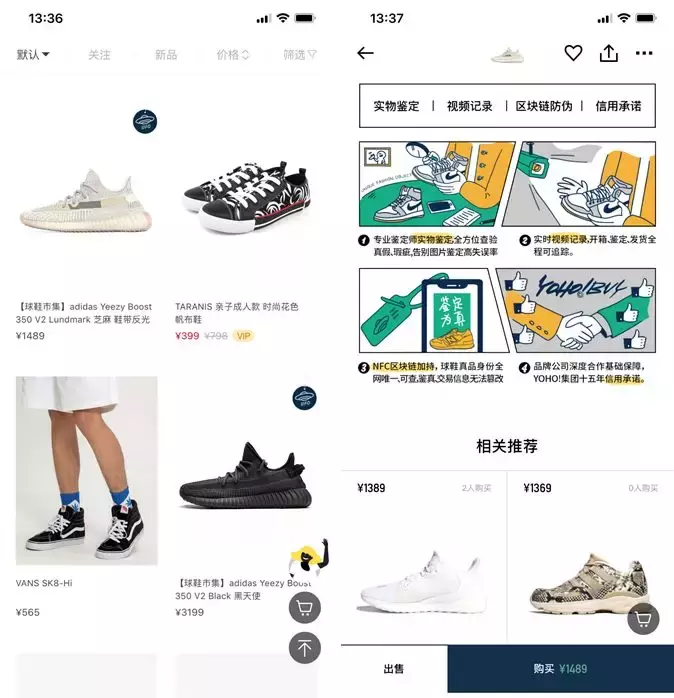Image resolution: width=674 pixels, height=698 pixels.
Task: Tap 出售 to sell this item
Action: pos(393,669)
